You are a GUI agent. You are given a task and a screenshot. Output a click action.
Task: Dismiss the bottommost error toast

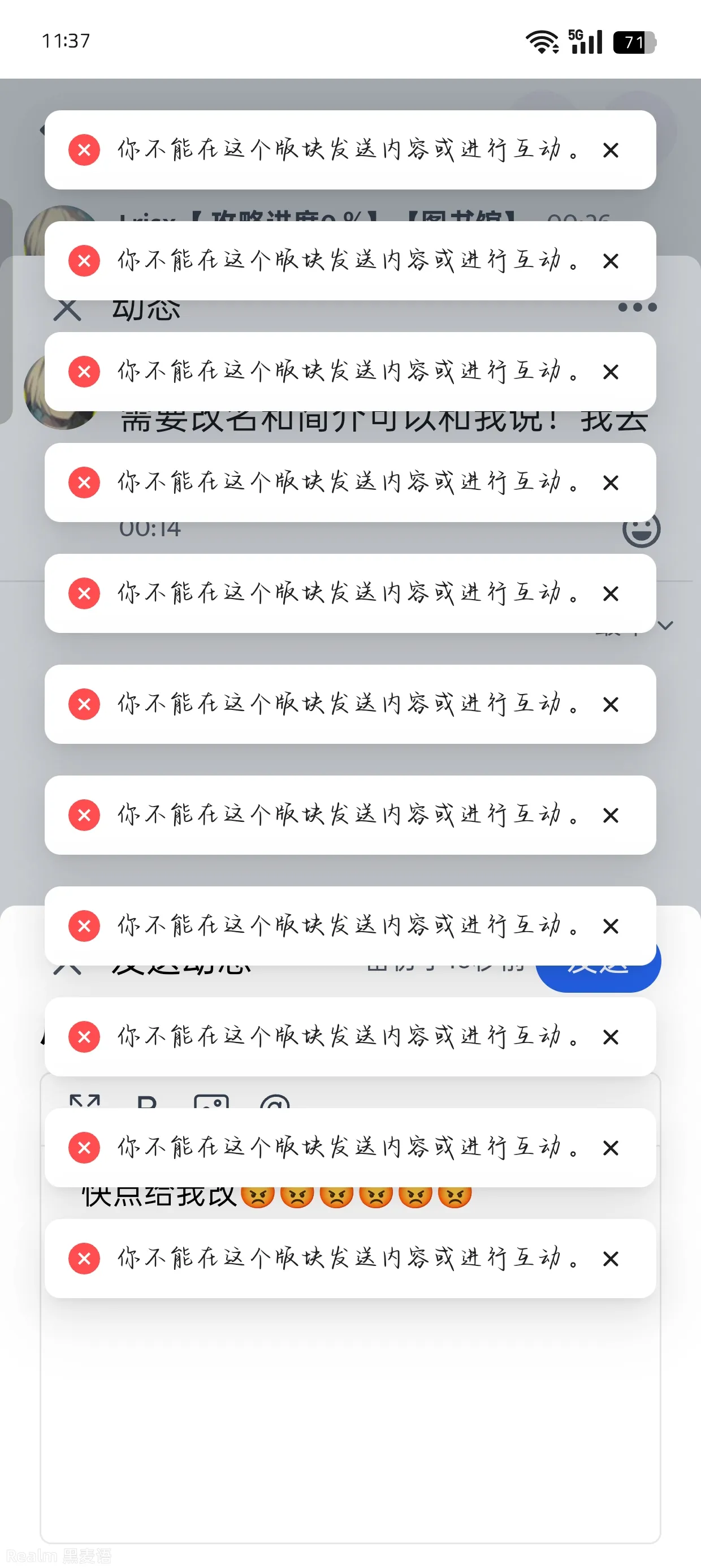point(611,1259)
